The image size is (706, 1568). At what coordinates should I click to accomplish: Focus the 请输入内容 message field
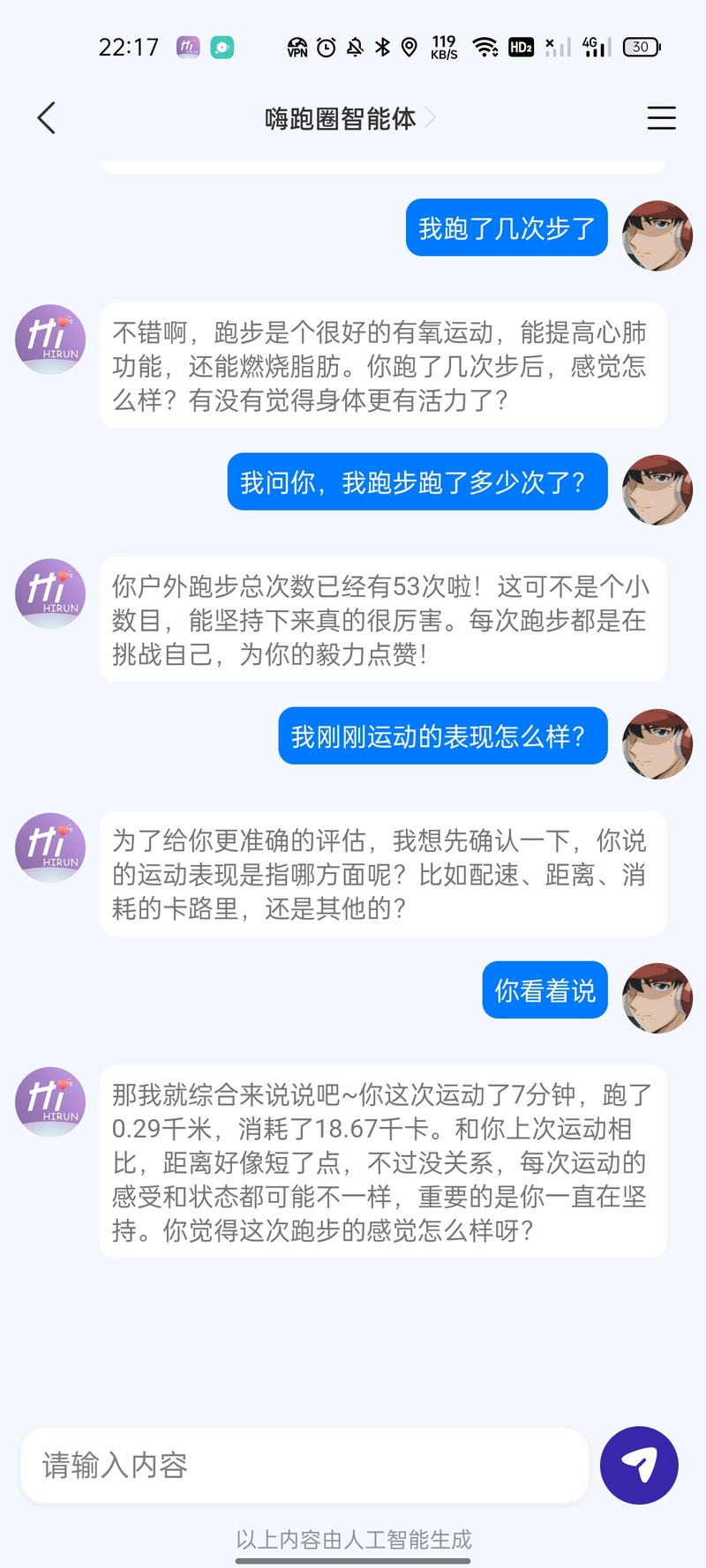[x=304, y=1465]
